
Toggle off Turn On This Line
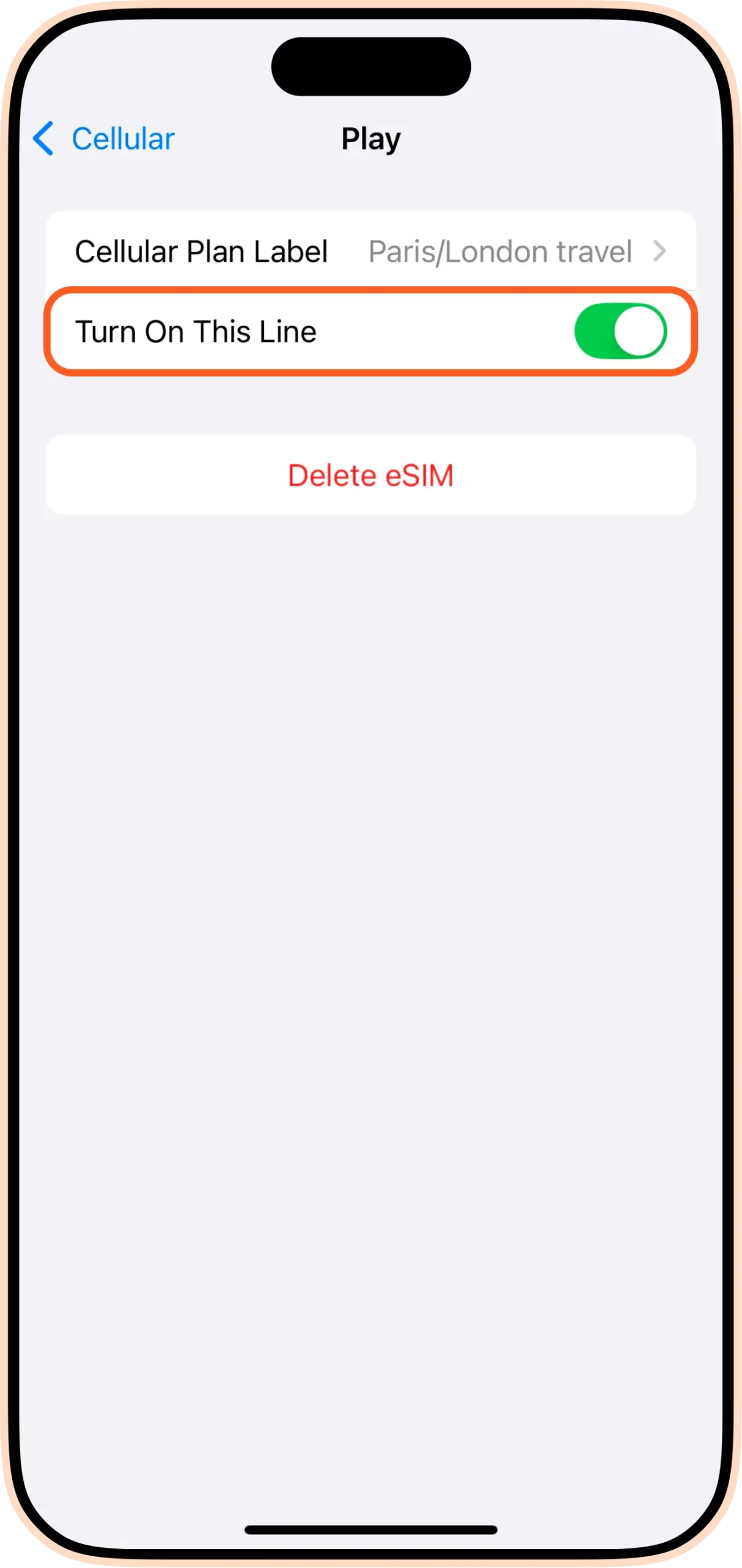tap(620, 331)
